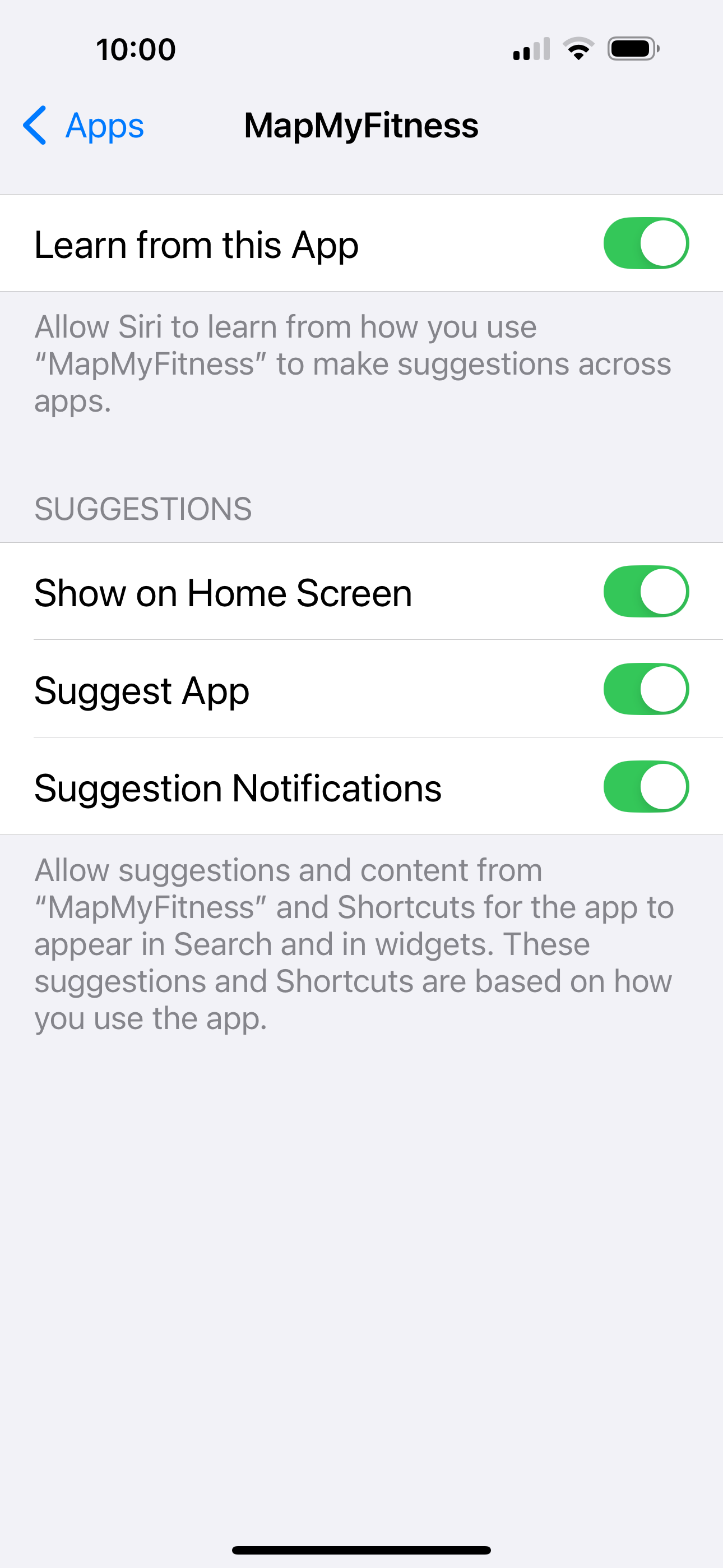723x1568 pixels.
Task: Disable Suggestion Notifications
Action: (x=647, y=786)
